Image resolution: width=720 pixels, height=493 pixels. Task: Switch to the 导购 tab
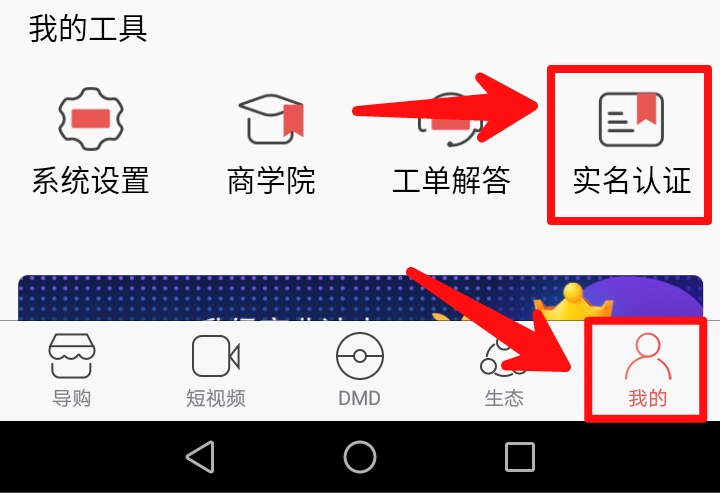tap(72, 370)
